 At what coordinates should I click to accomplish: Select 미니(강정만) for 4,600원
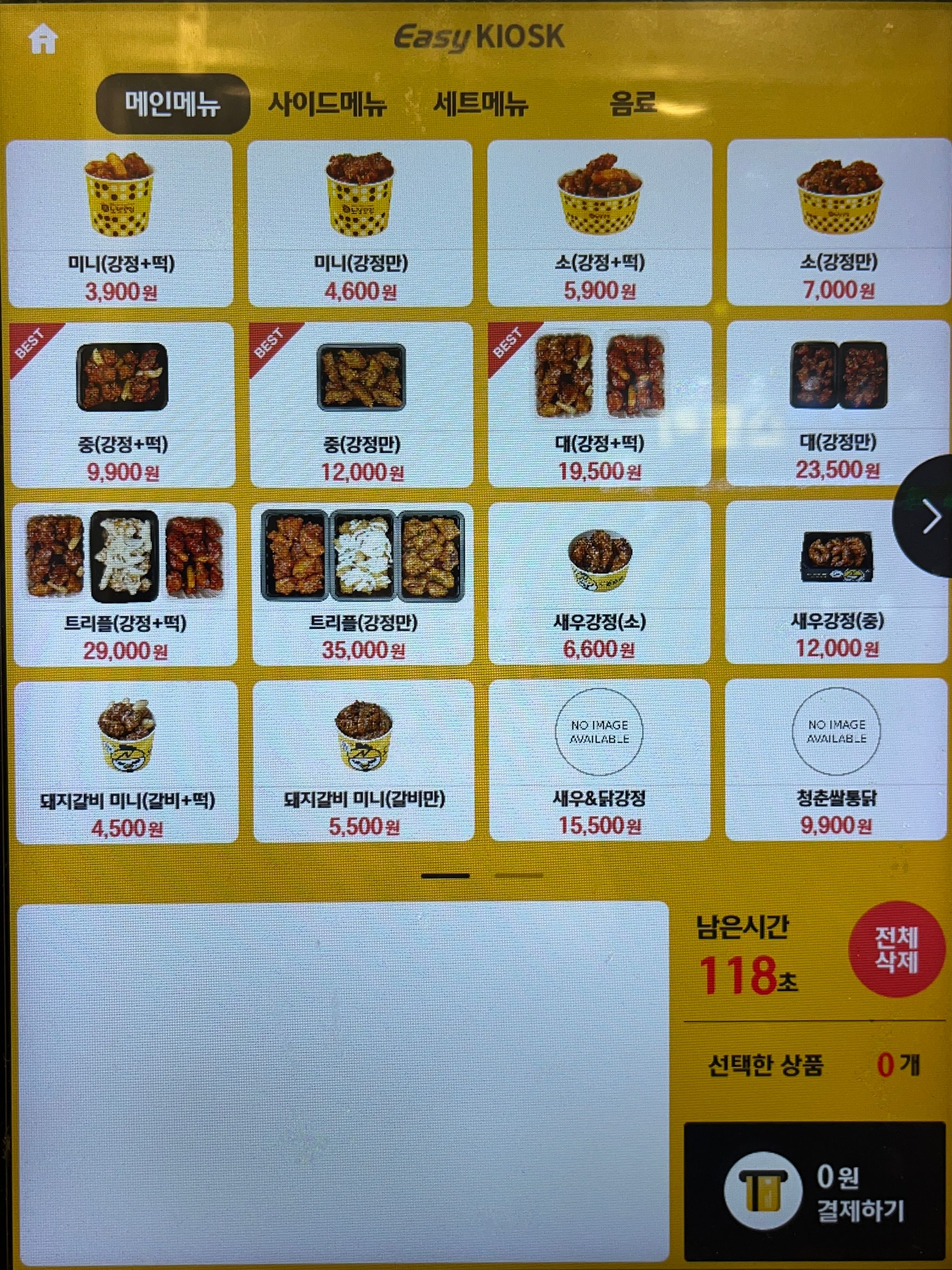click(x=360, y=224)
